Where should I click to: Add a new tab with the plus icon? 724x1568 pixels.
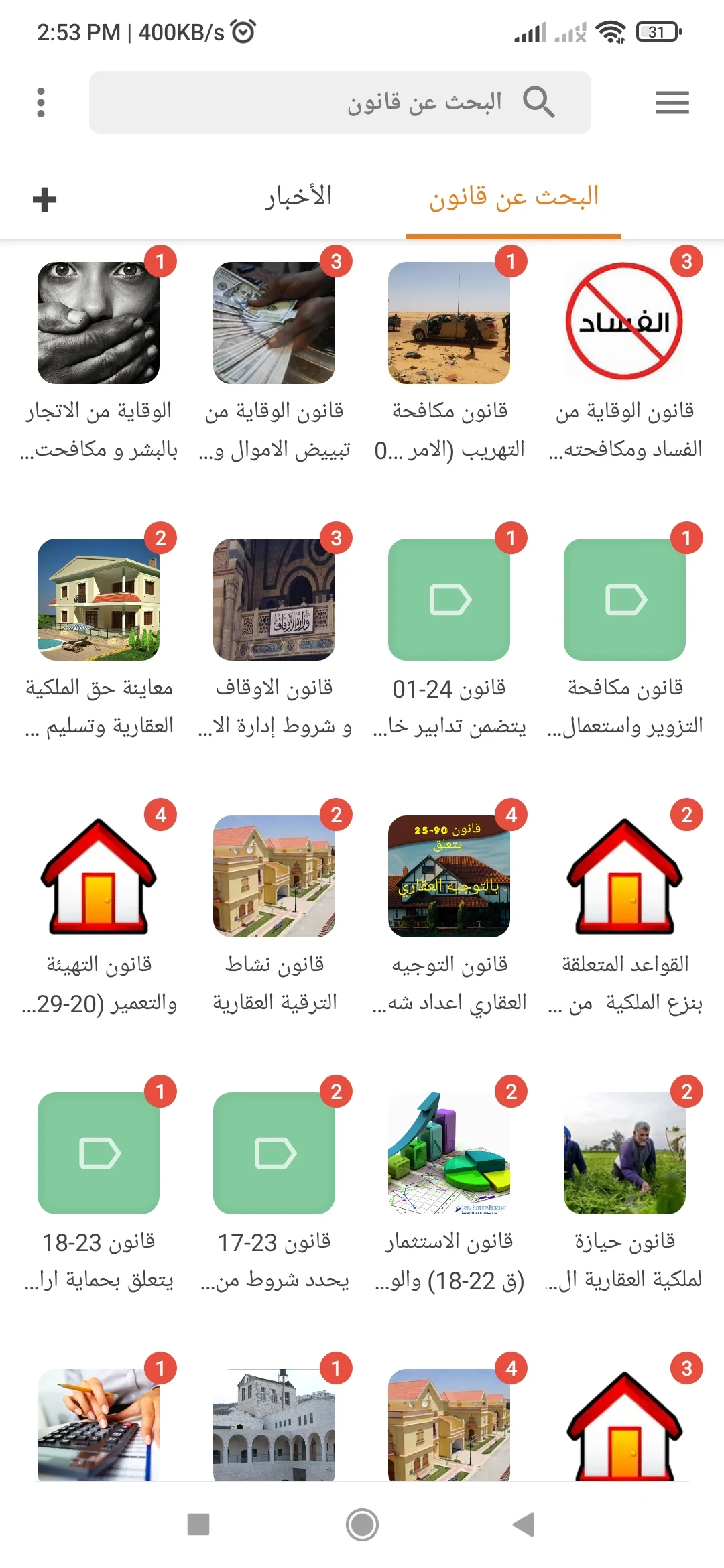[45, 200]
